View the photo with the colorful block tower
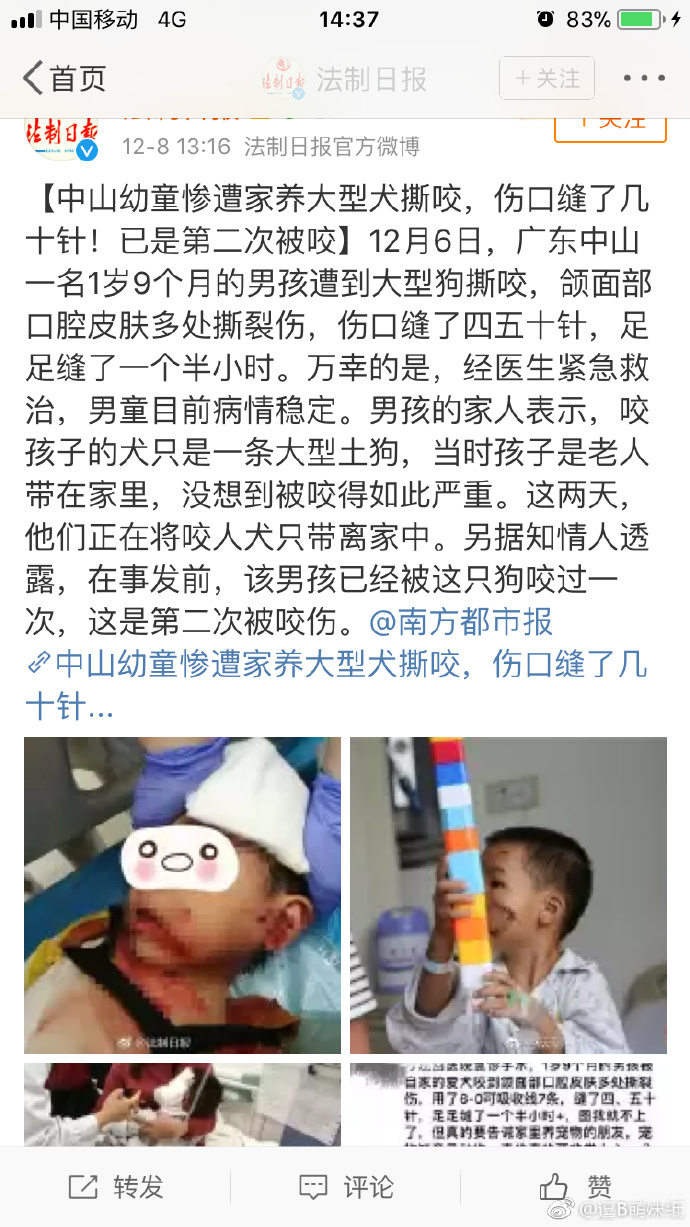 (x=508, y=895)
